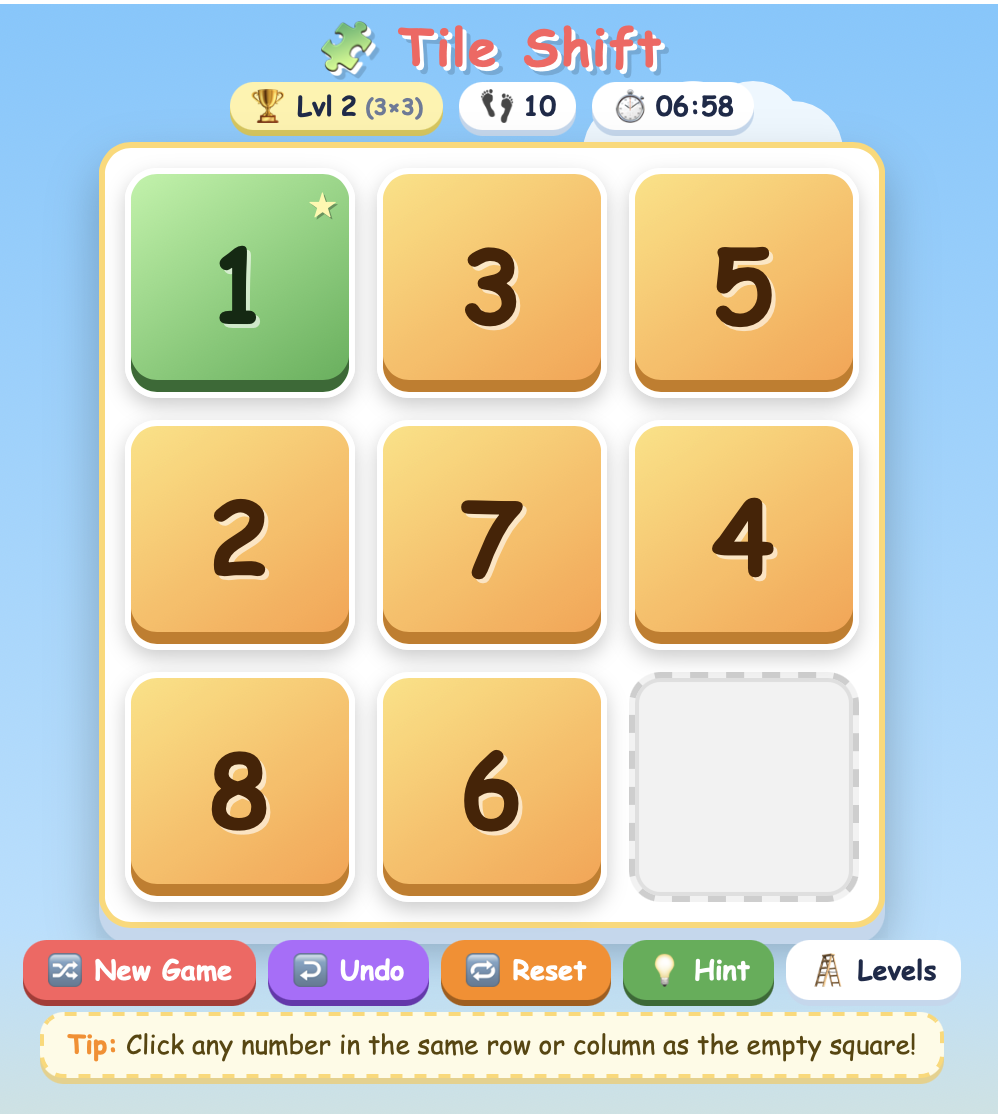This screenshot has height=1114, width=998.
Task: Tap the tile numbered 3
Action: click(x=492, y=283)
